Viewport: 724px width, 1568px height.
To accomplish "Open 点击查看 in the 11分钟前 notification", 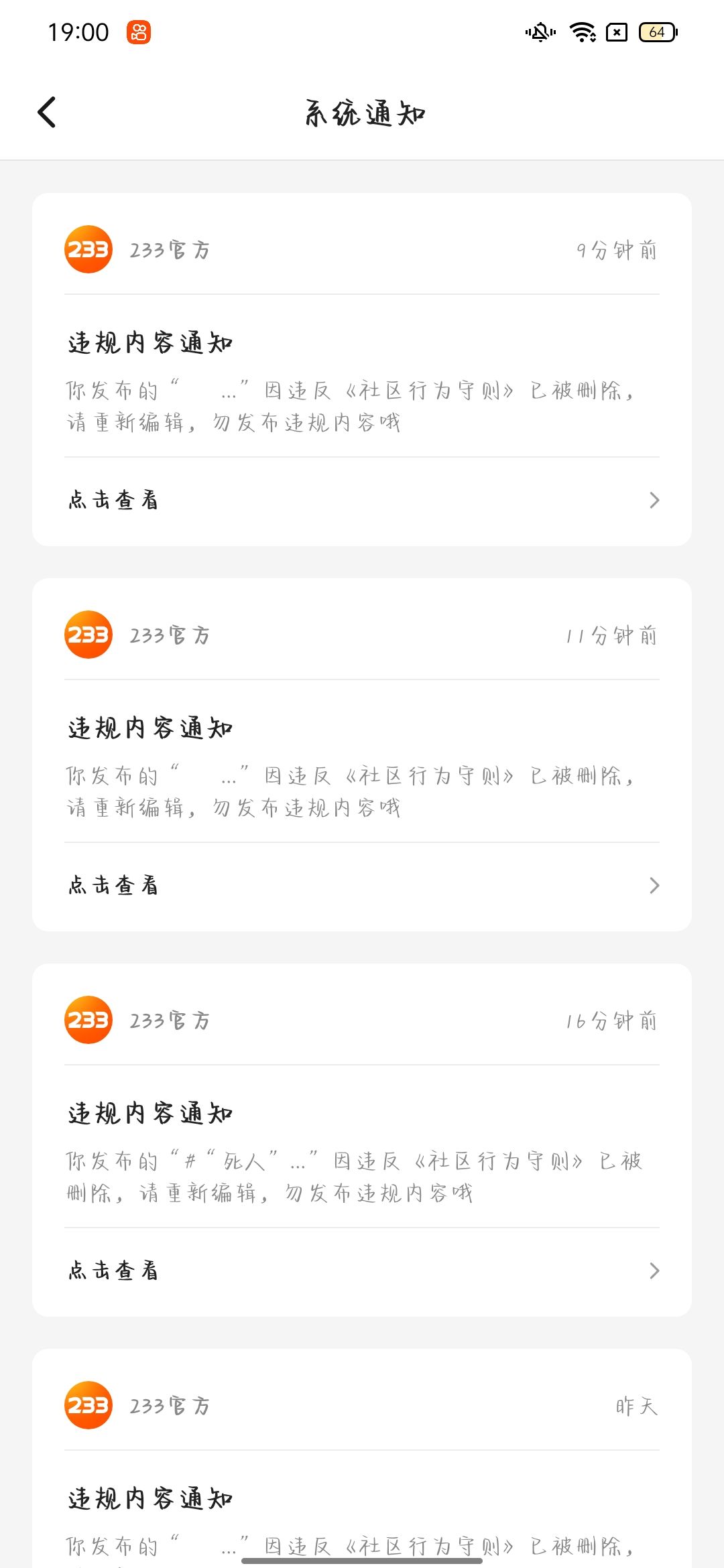I will coord(362,886).
